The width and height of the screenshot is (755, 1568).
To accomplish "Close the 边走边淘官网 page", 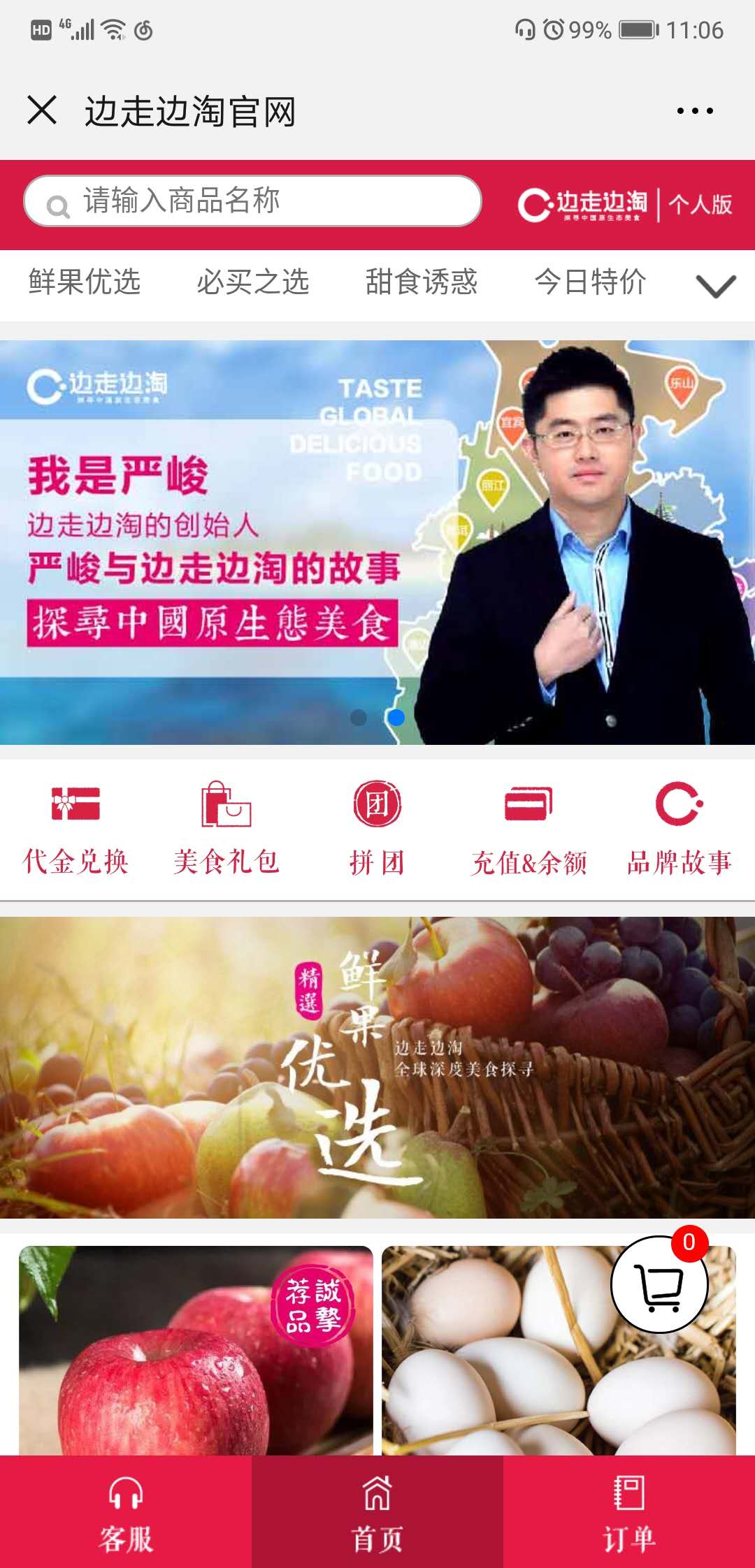I will [42, 110].
